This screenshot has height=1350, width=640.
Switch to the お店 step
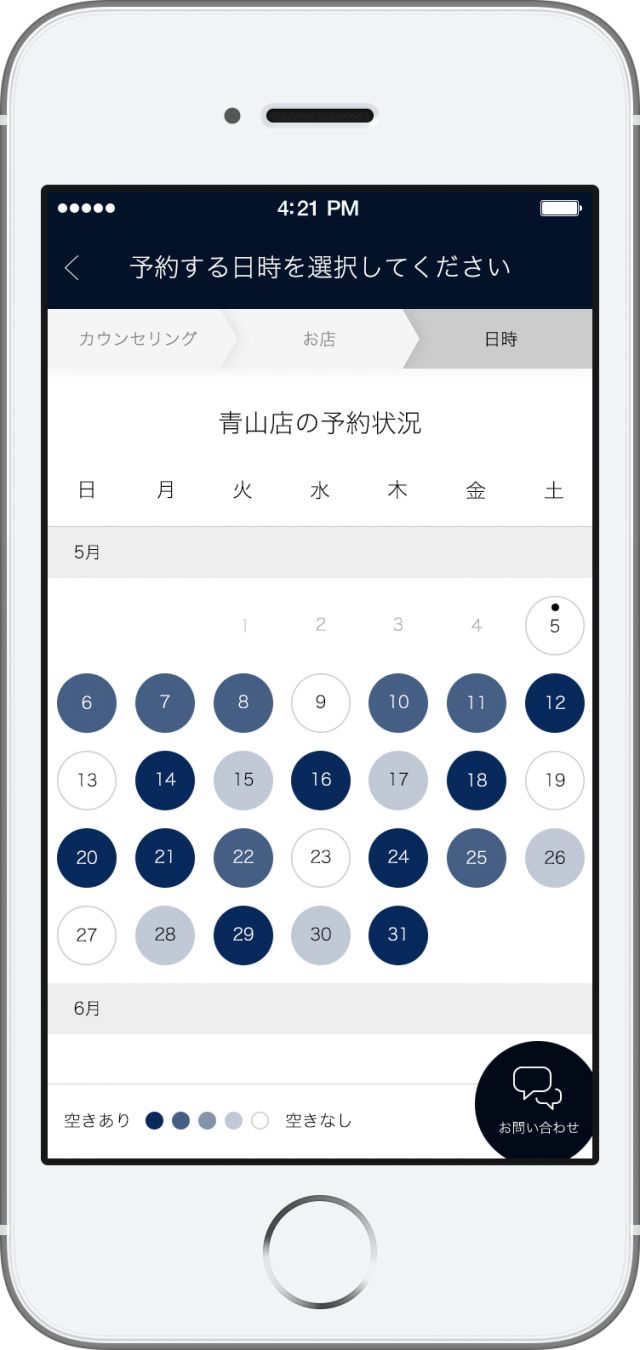pyautogui.click(x=319, y=339)
